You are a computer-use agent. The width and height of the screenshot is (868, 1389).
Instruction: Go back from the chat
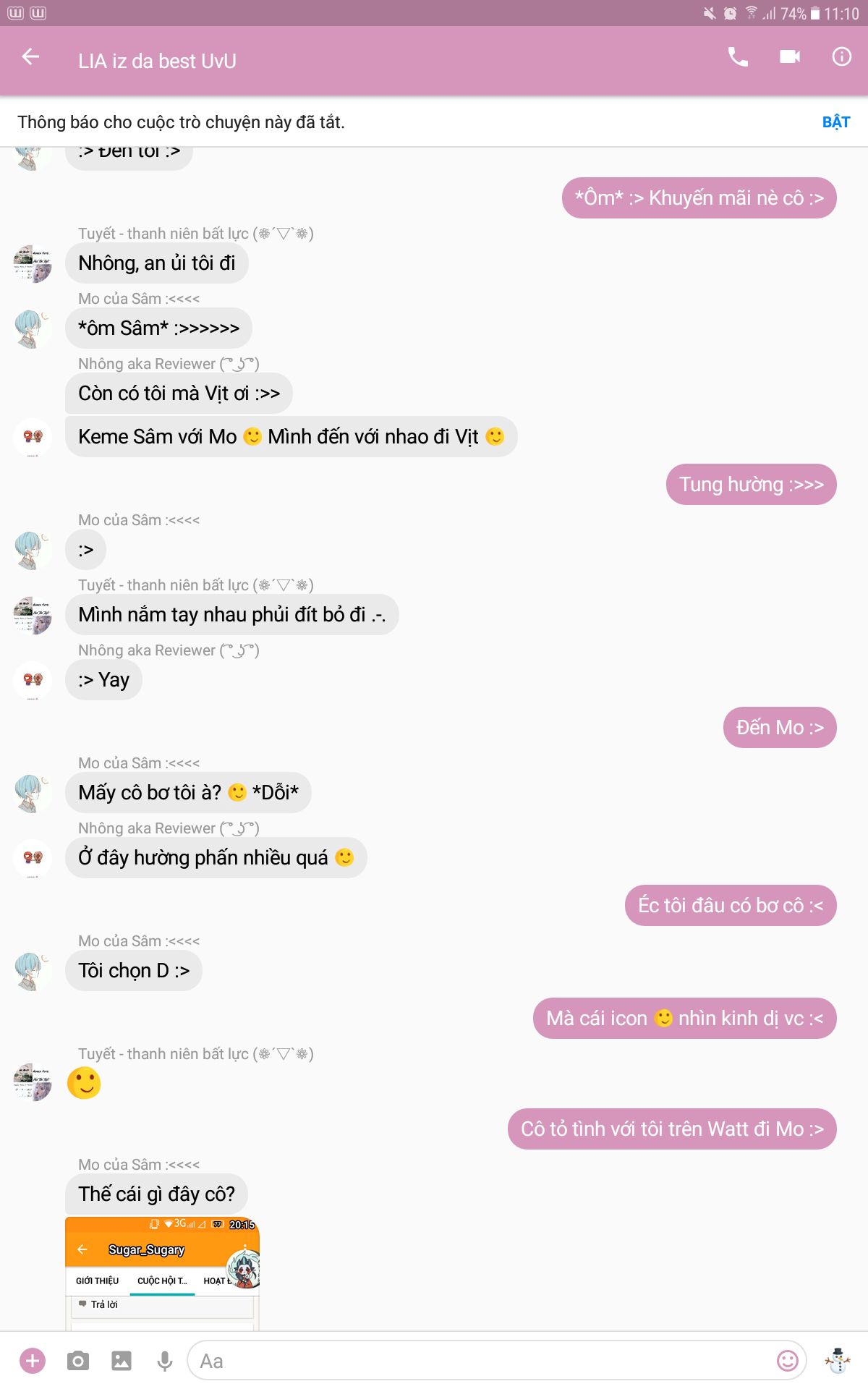30,57
